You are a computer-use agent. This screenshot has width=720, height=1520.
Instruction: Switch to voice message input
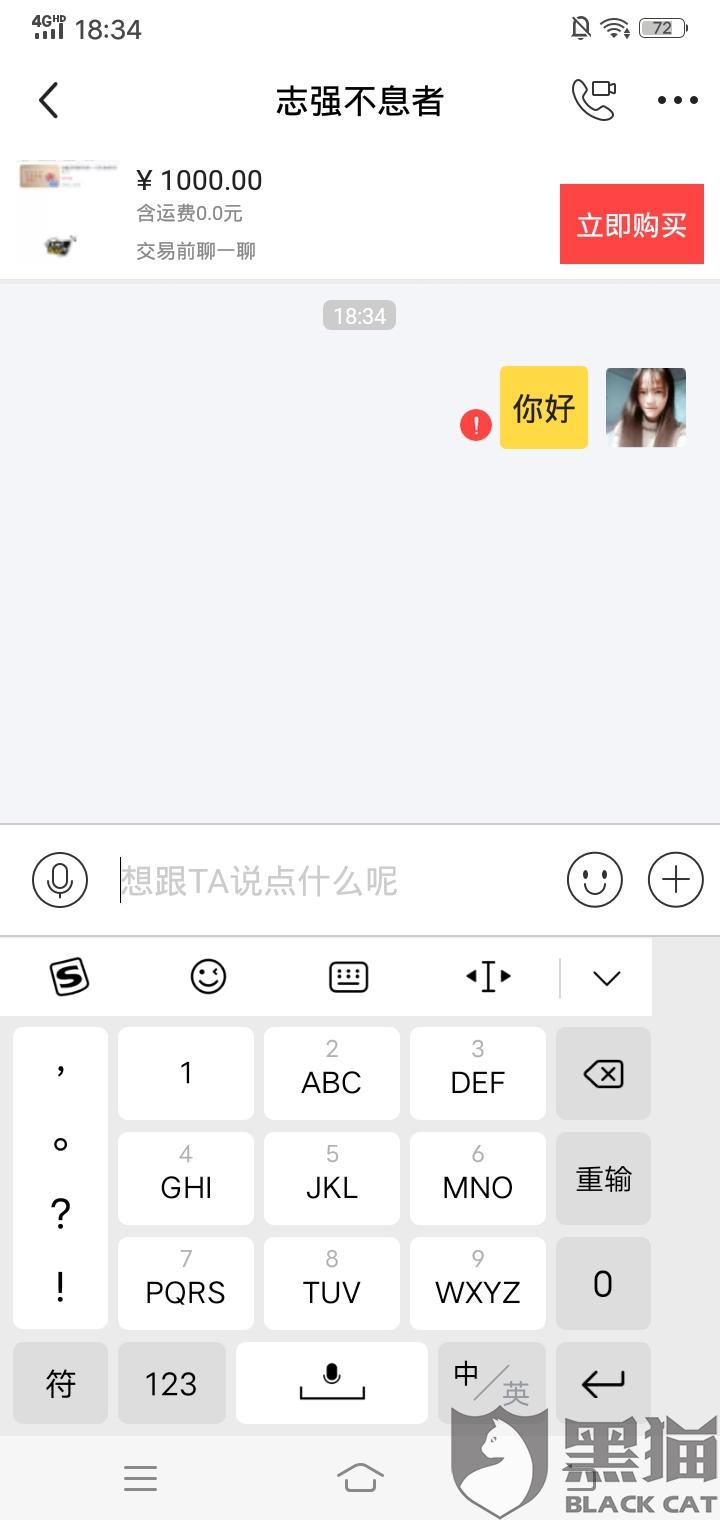(60, 880)
